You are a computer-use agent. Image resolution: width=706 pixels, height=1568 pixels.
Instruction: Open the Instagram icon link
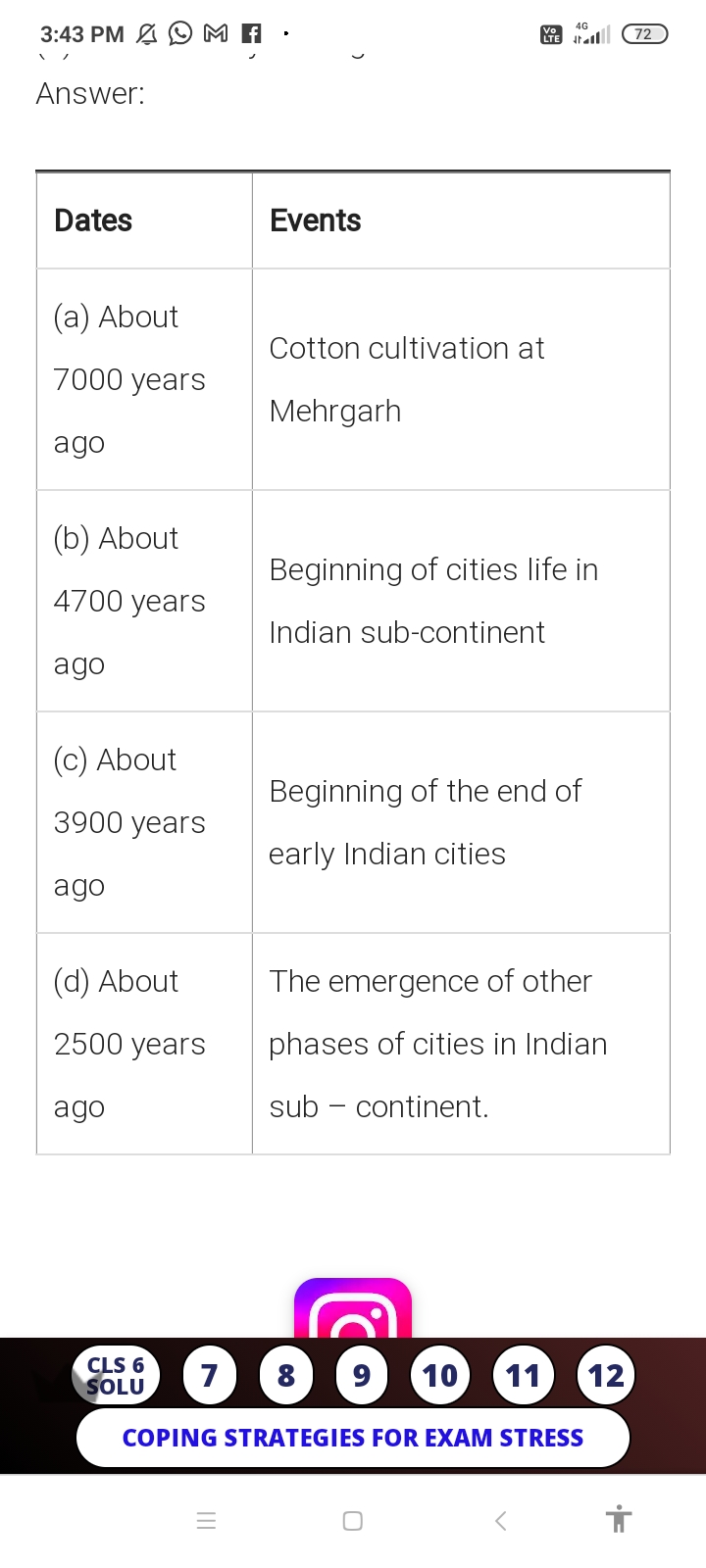[353, 1309]
